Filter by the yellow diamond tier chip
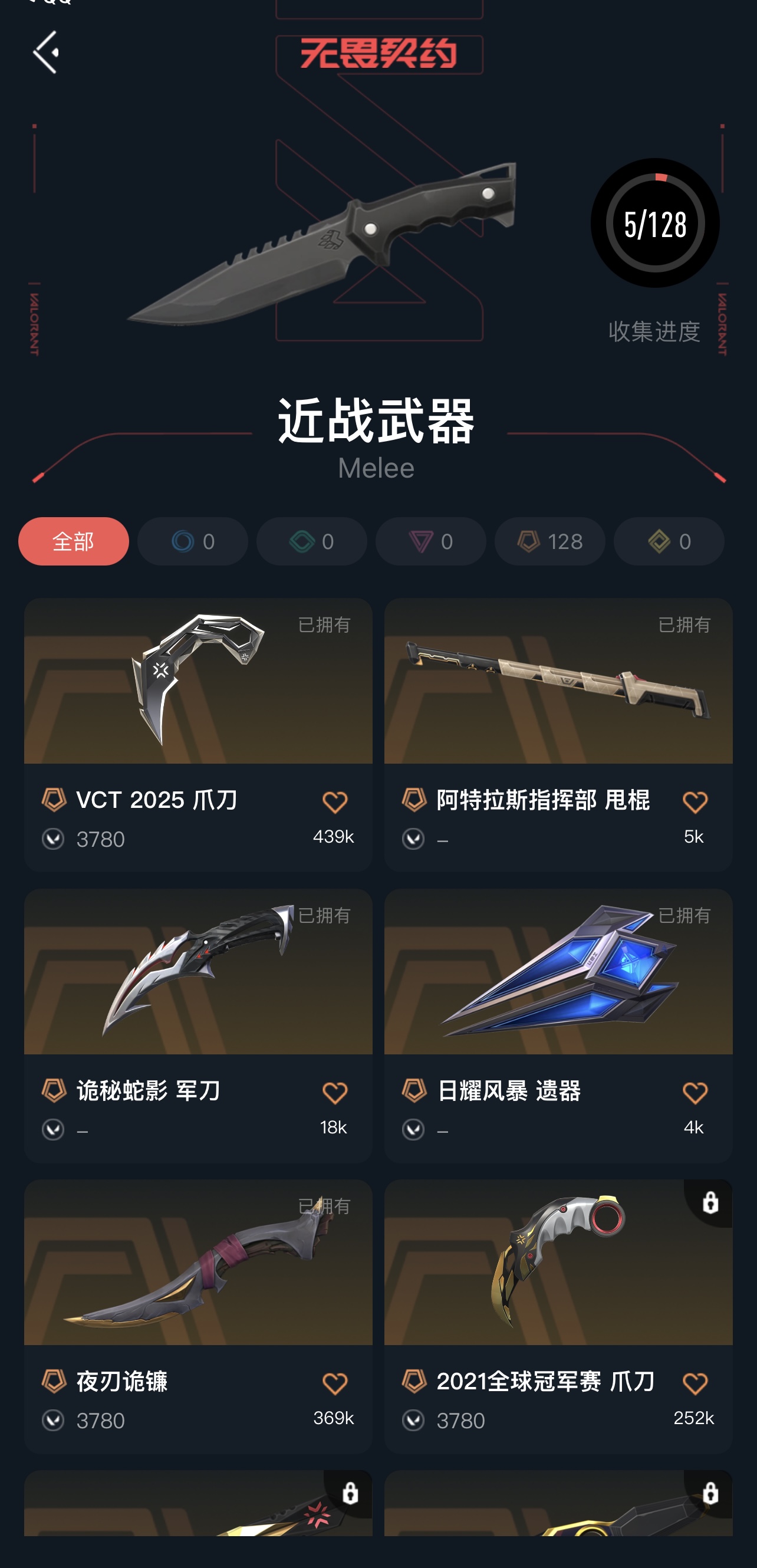The height and width of the screenshot is (1568, 757). coord(669,541)
